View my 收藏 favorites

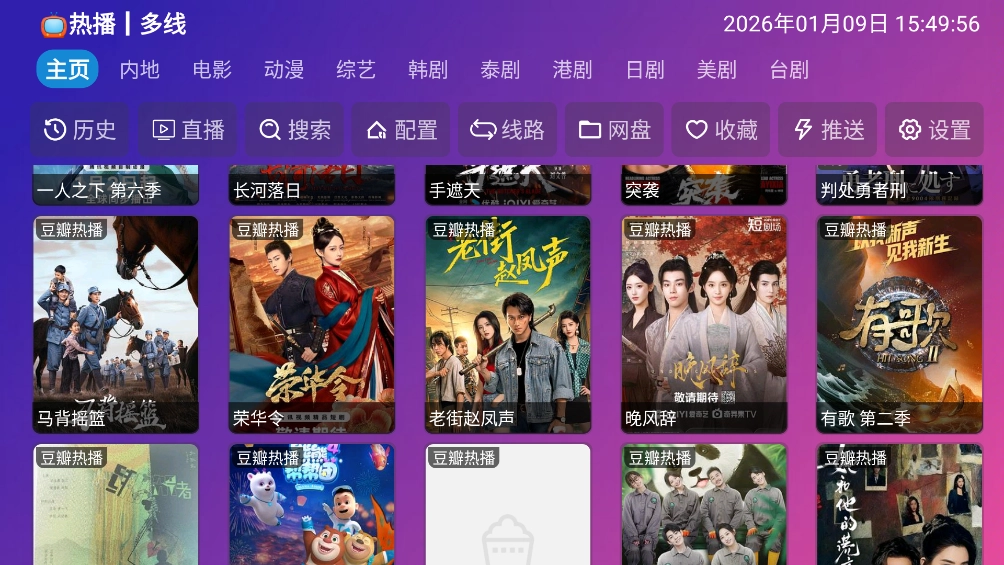click(721, 130)
